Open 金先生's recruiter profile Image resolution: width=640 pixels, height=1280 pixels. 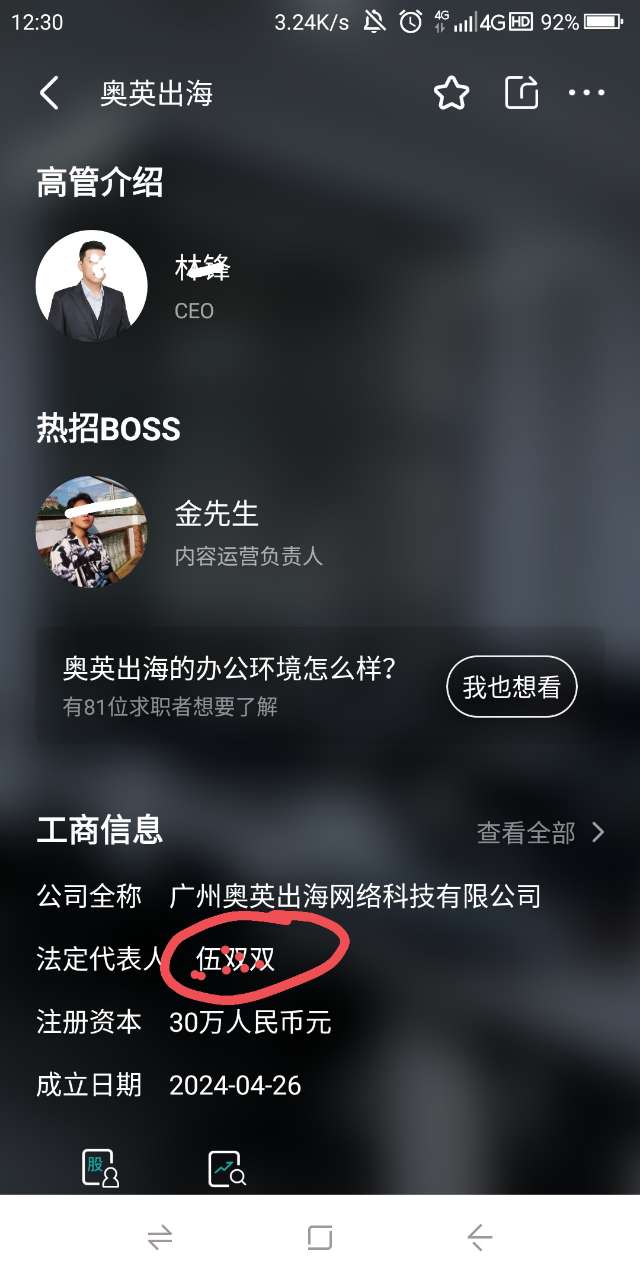[x=92, y=531]
